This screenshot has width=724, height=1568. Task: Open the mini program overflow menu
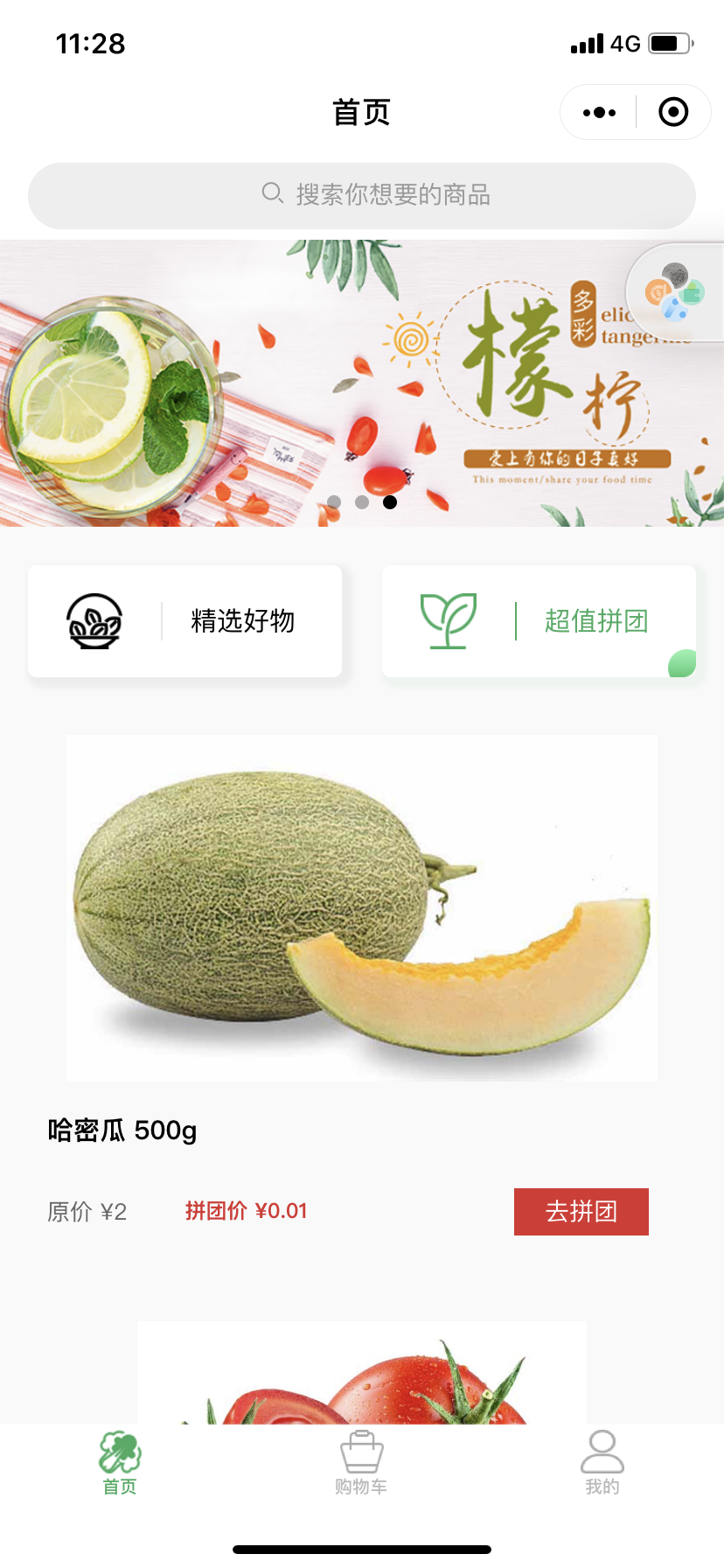599,112
